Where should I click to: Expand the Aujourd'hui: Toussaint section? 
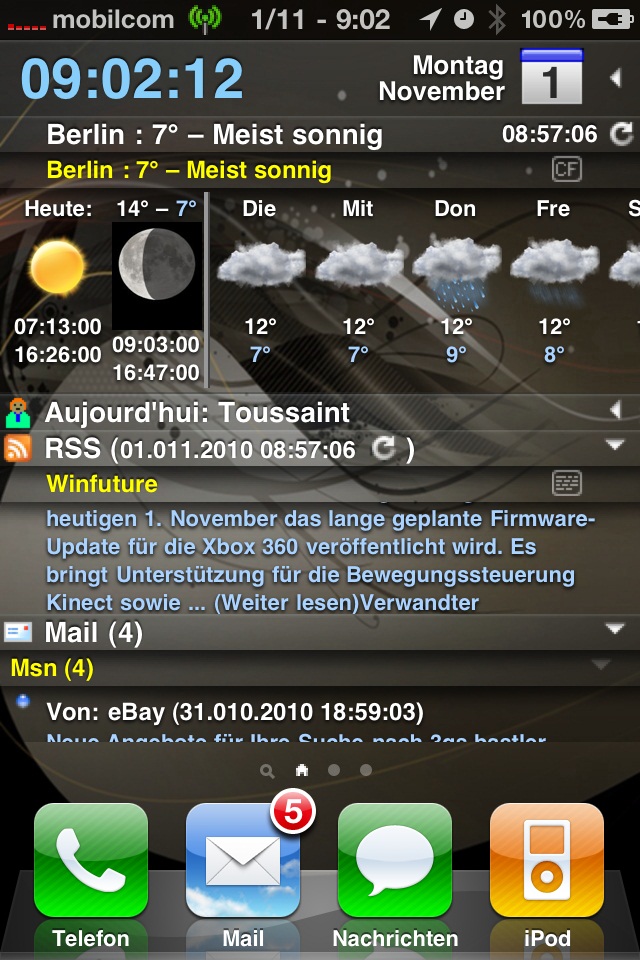[x=616, y=409]
